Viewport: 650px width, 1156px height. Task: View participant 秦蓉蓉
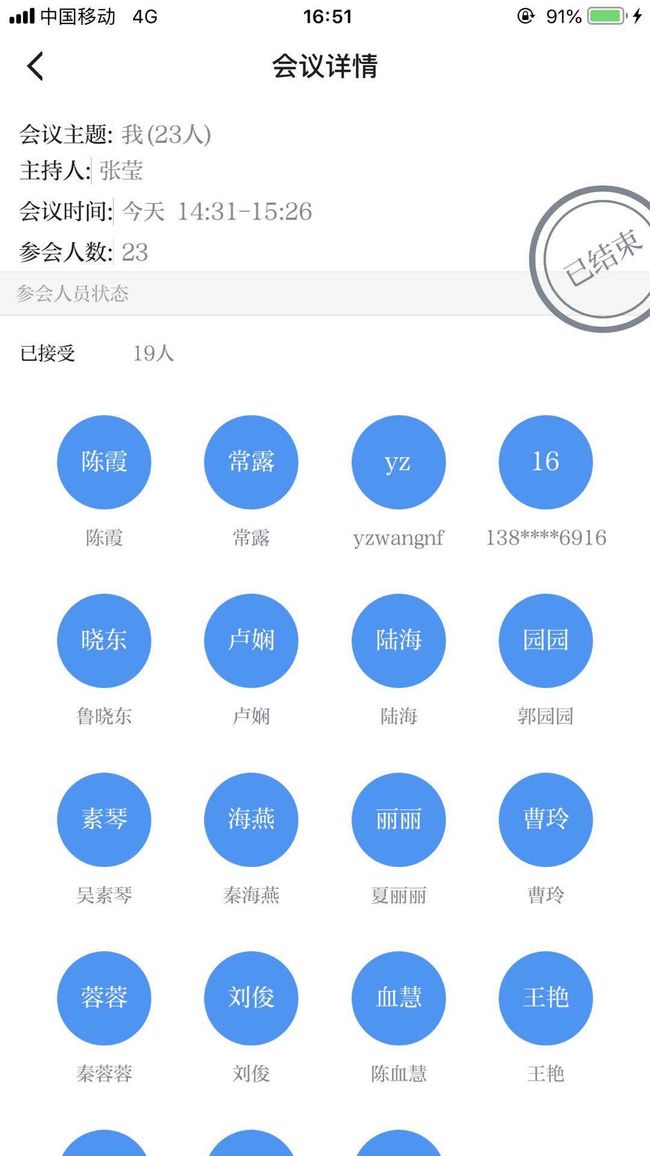[x=104, y=998]
